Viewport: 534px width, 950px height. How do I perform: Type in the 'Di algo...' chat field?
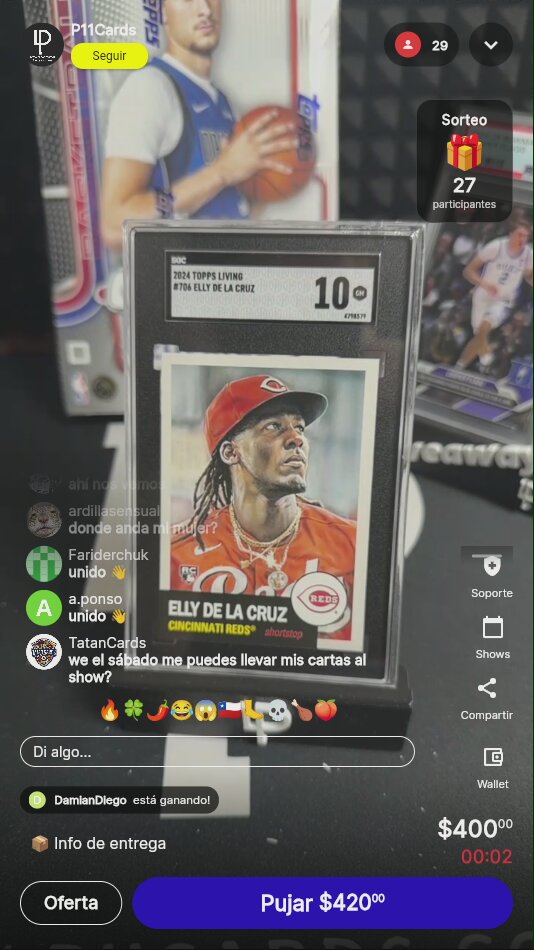tap(217, 752)
